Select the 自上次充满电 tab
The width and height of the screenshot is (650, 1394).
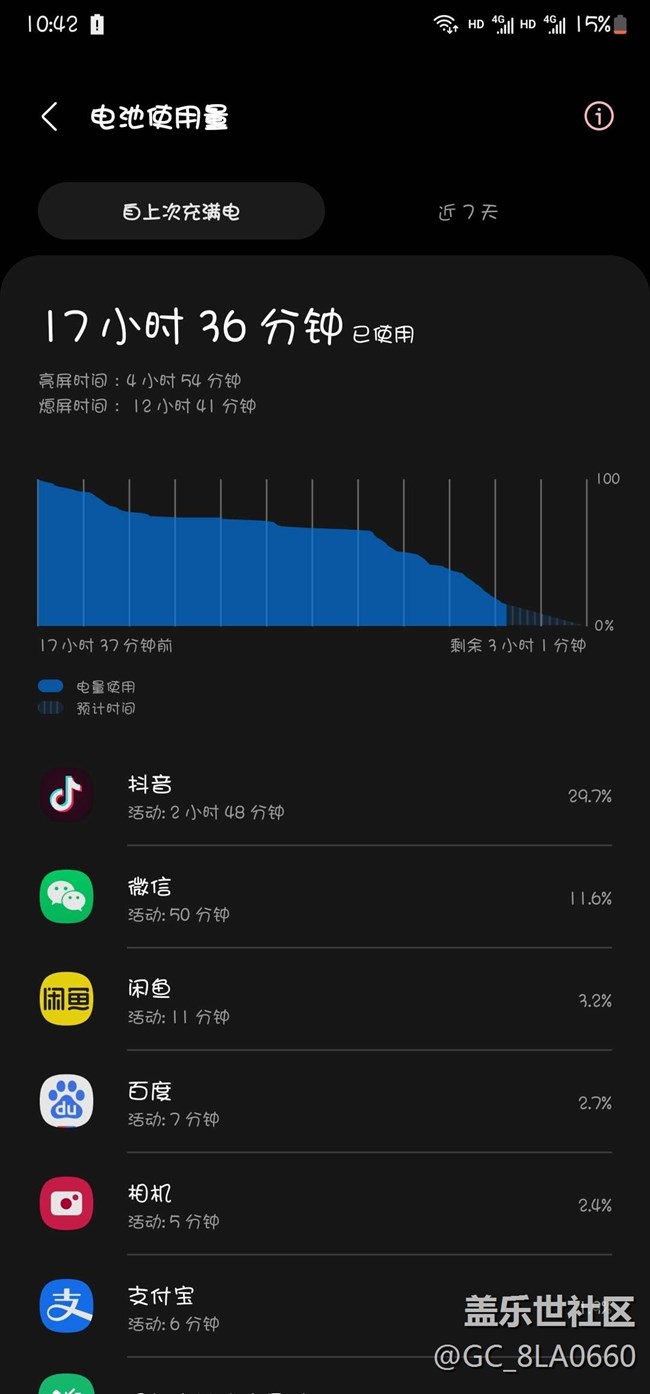point(181,212)
